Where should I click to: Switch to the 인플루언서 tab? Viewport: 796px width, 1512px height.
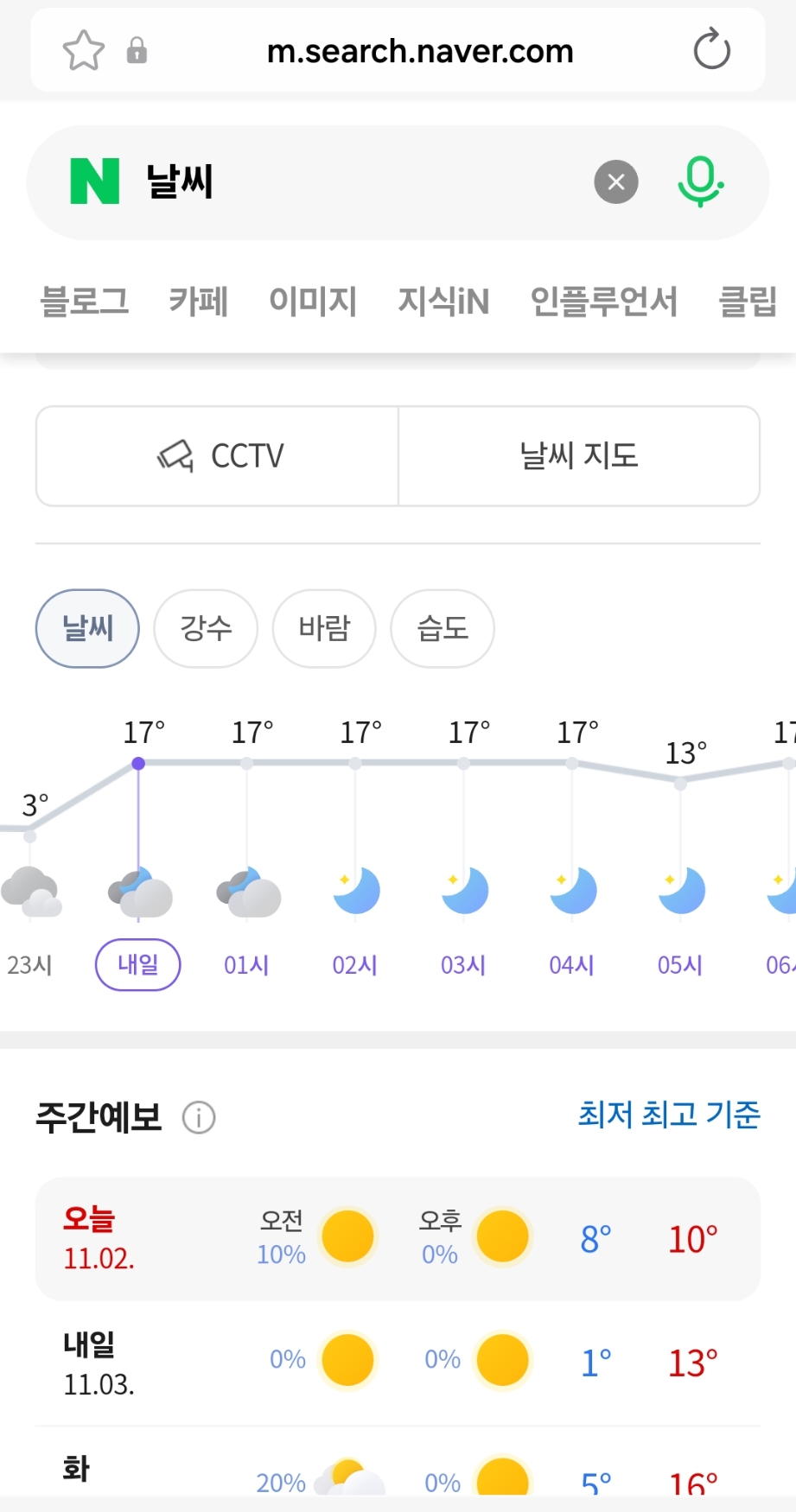point(603,302)
